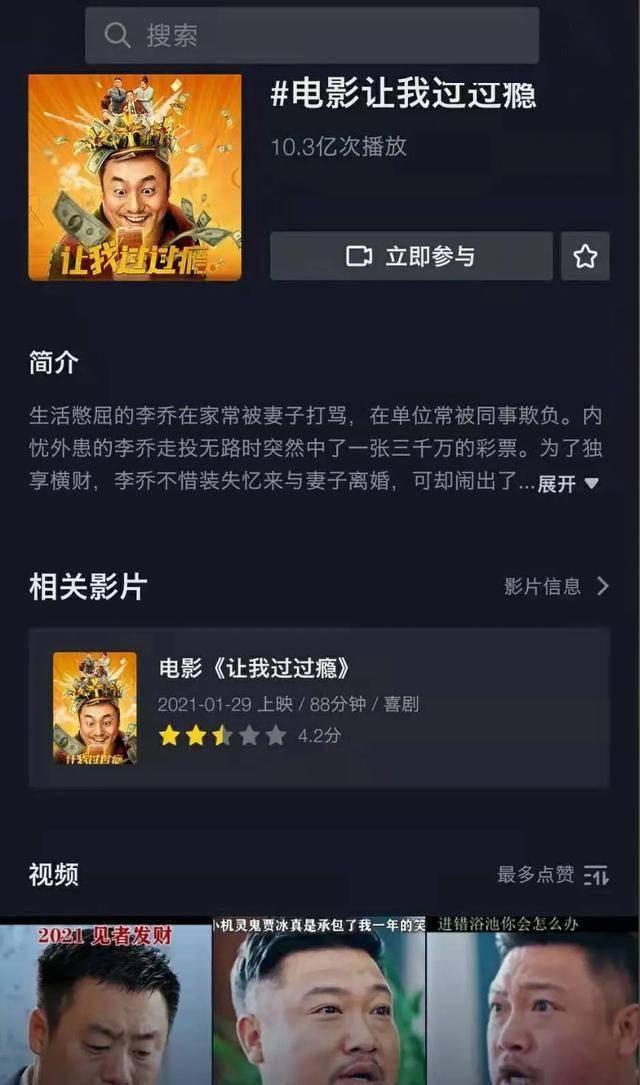Play the video titled 2021 见者发财
640x1085 pixels.
(105, 1001)
